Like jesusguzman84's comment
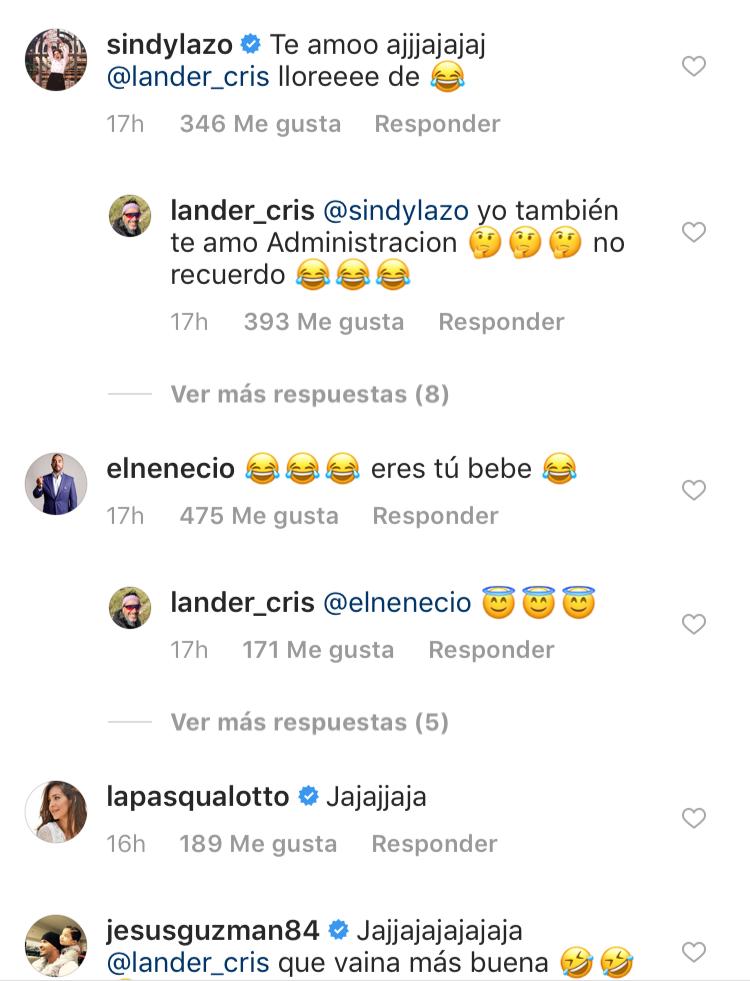Viewport: 750px width, 981px height. pos(693,951)
